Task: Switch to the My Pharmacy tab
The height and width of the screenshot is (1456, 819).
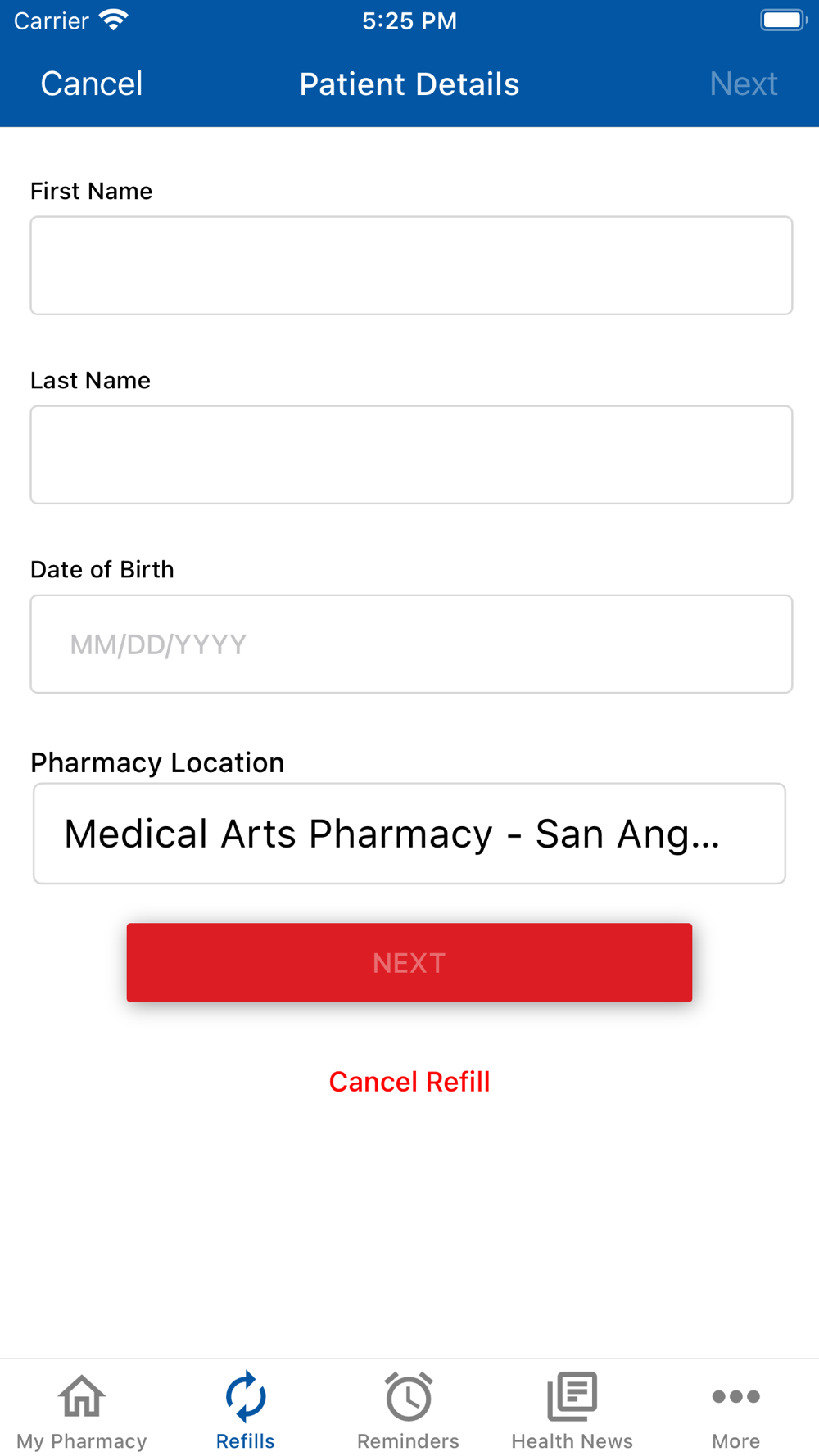Action: tap(82, 1410)
